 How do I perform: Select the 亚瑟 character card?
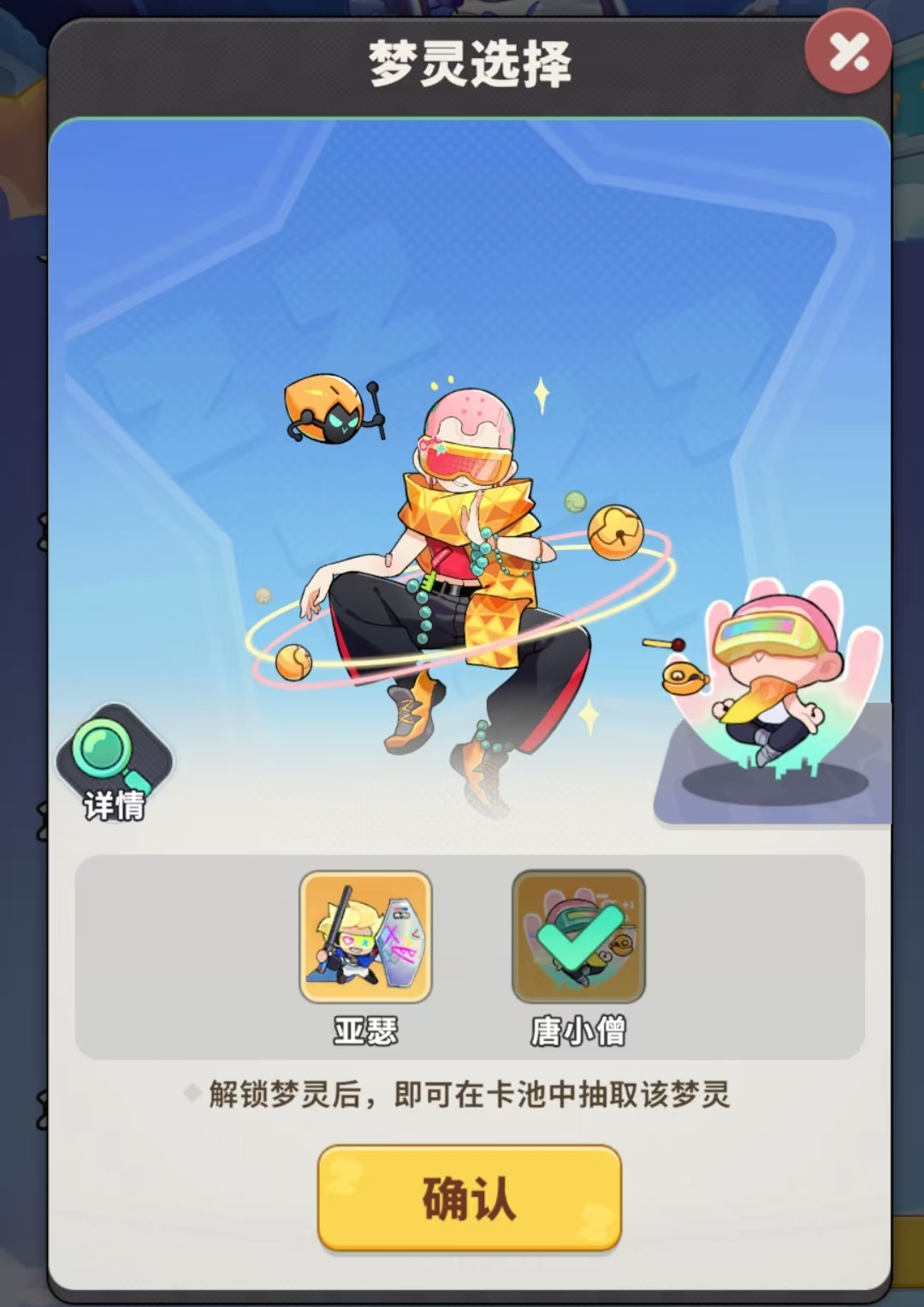coord(365,937)
